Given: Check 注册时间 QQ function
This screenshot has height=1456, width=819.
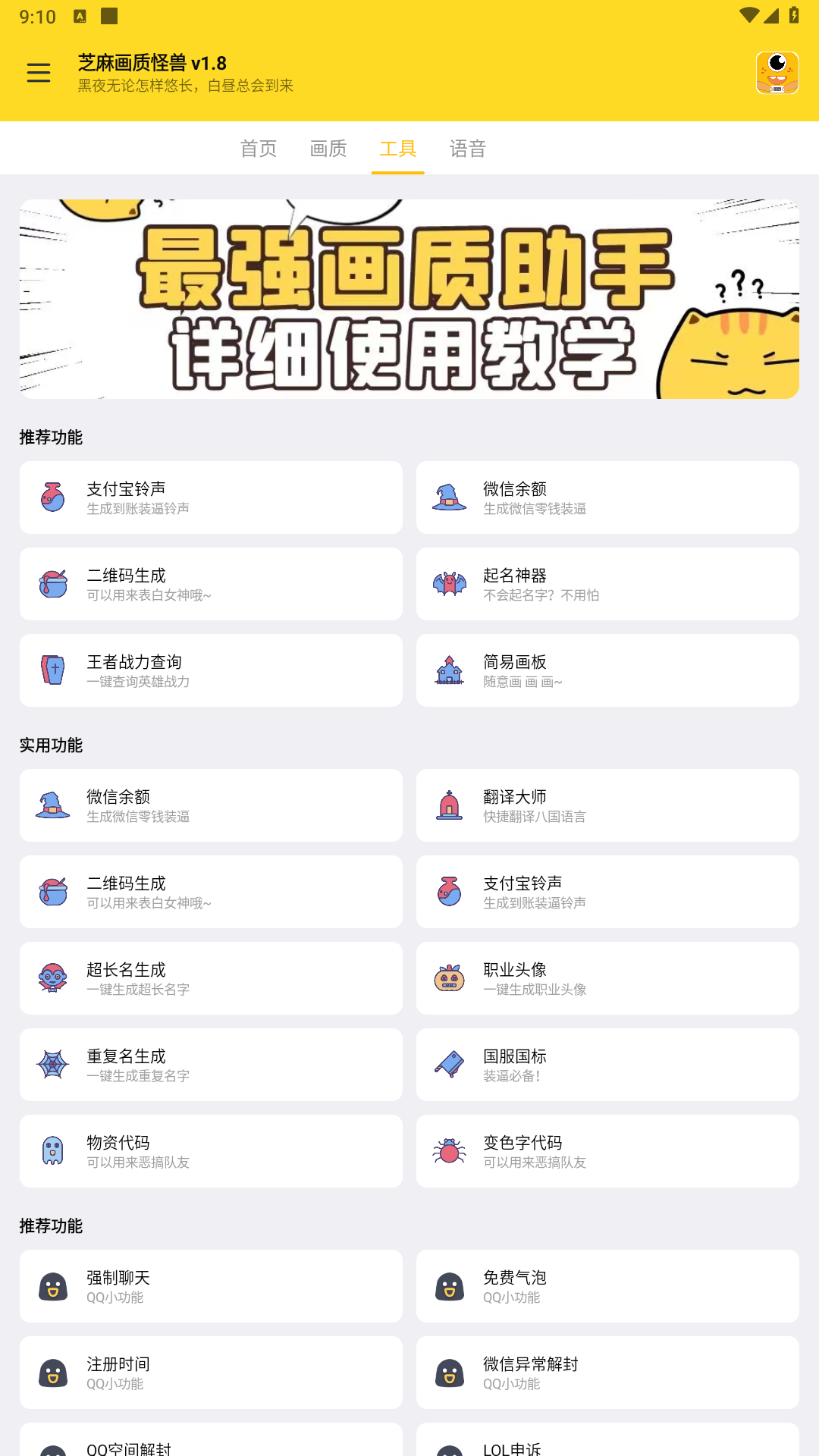Looking at the screenshot, I should pyautogui.click(x=211, y=1373).
